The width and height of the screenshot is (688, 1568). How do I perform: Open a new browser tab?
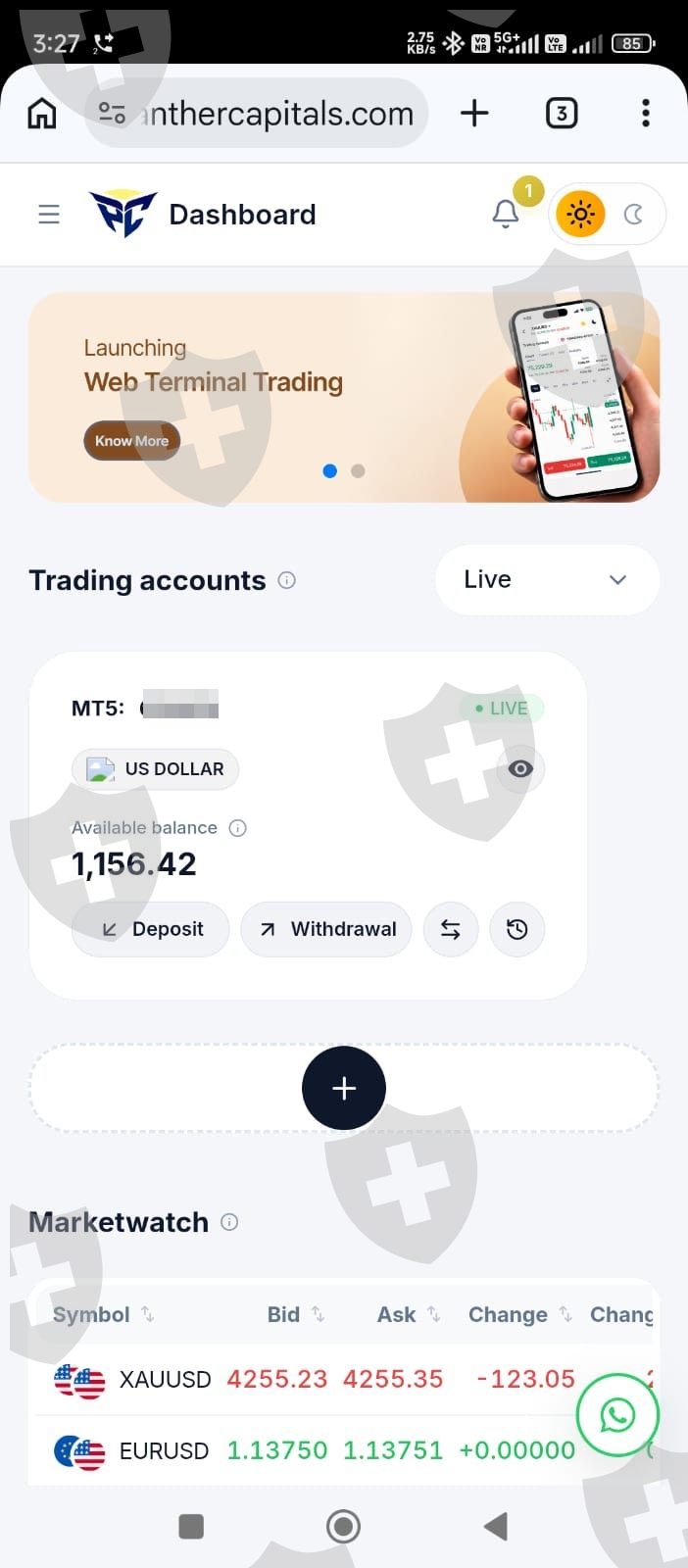point(474,114)
